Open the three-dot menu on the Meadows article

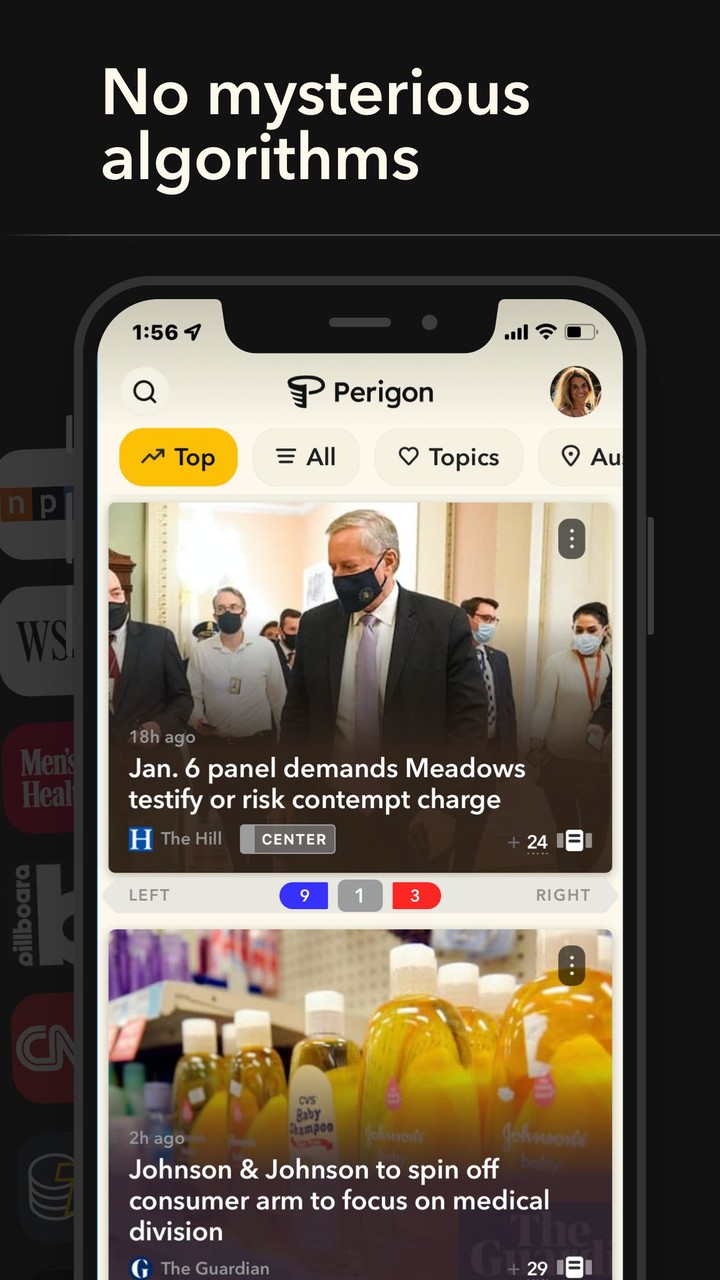tap(571, 539)
